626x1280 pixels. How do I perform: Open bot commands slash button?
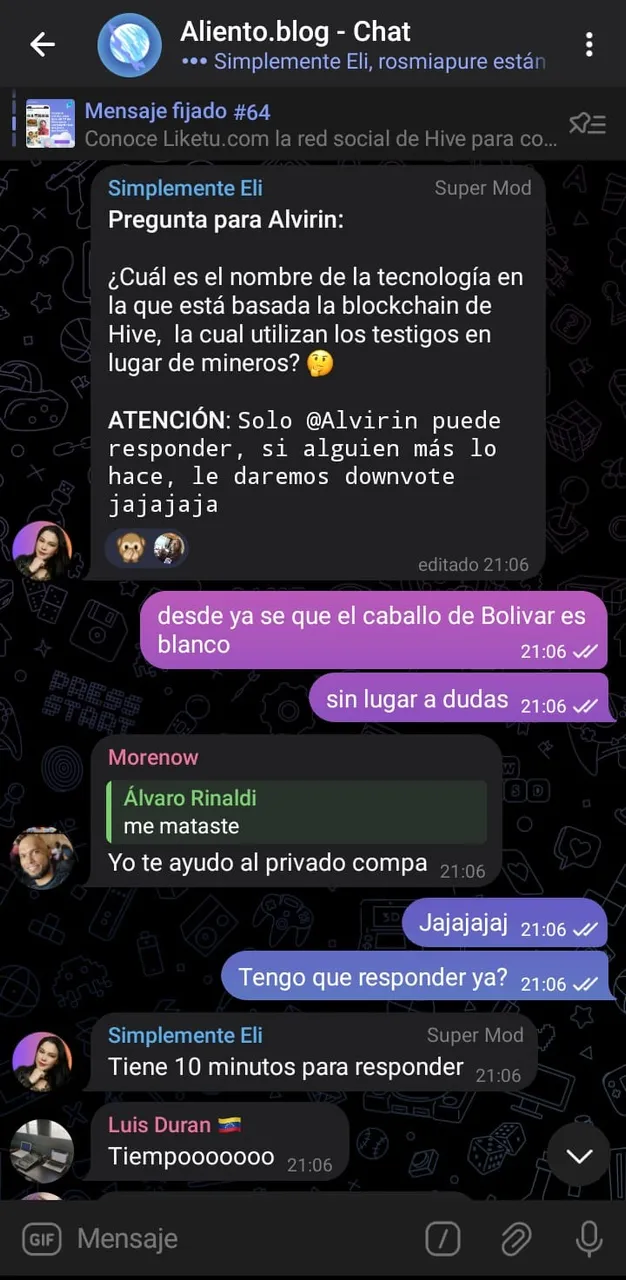point(443,1239)
